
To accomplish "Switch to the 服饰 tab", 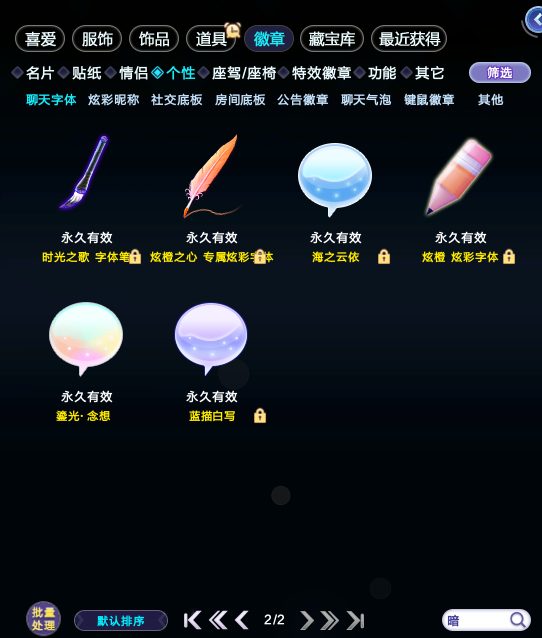I will (x=97, y=39).
